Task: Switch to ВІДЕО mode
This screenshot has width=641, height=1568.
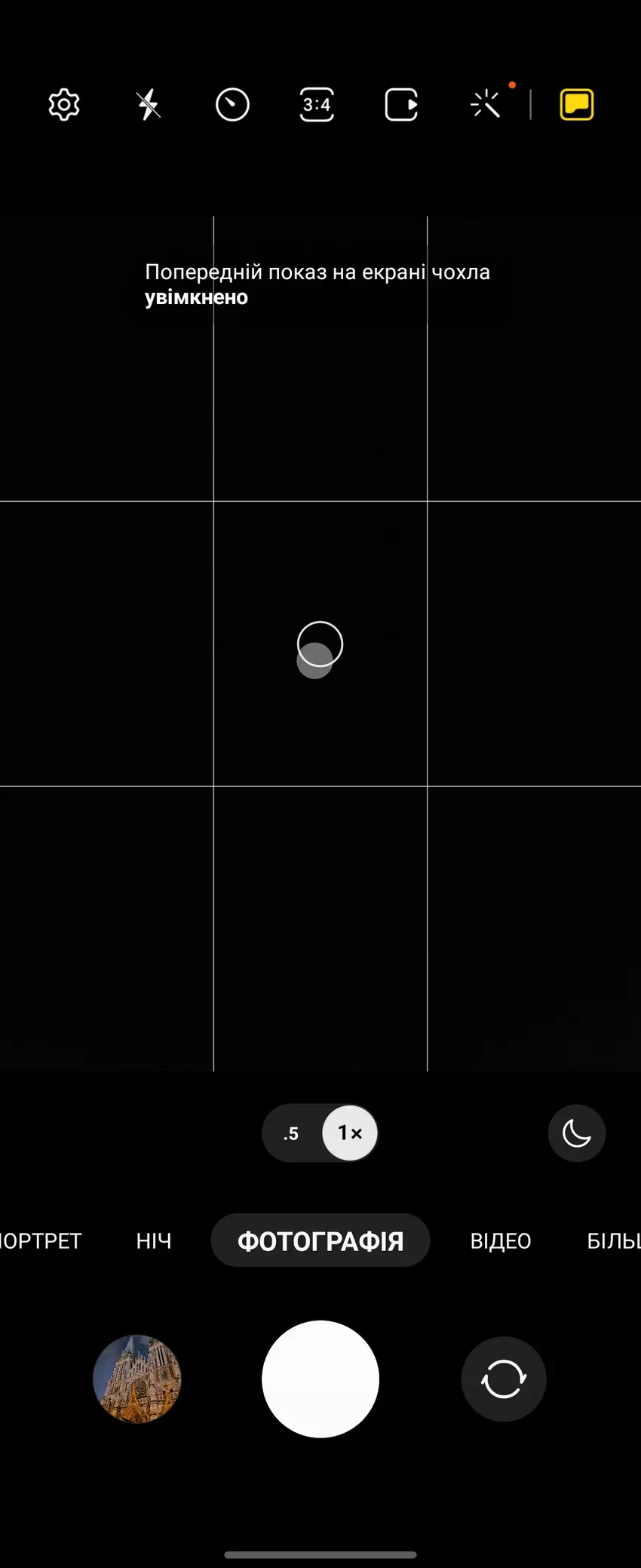Action: pos(501,1241)
